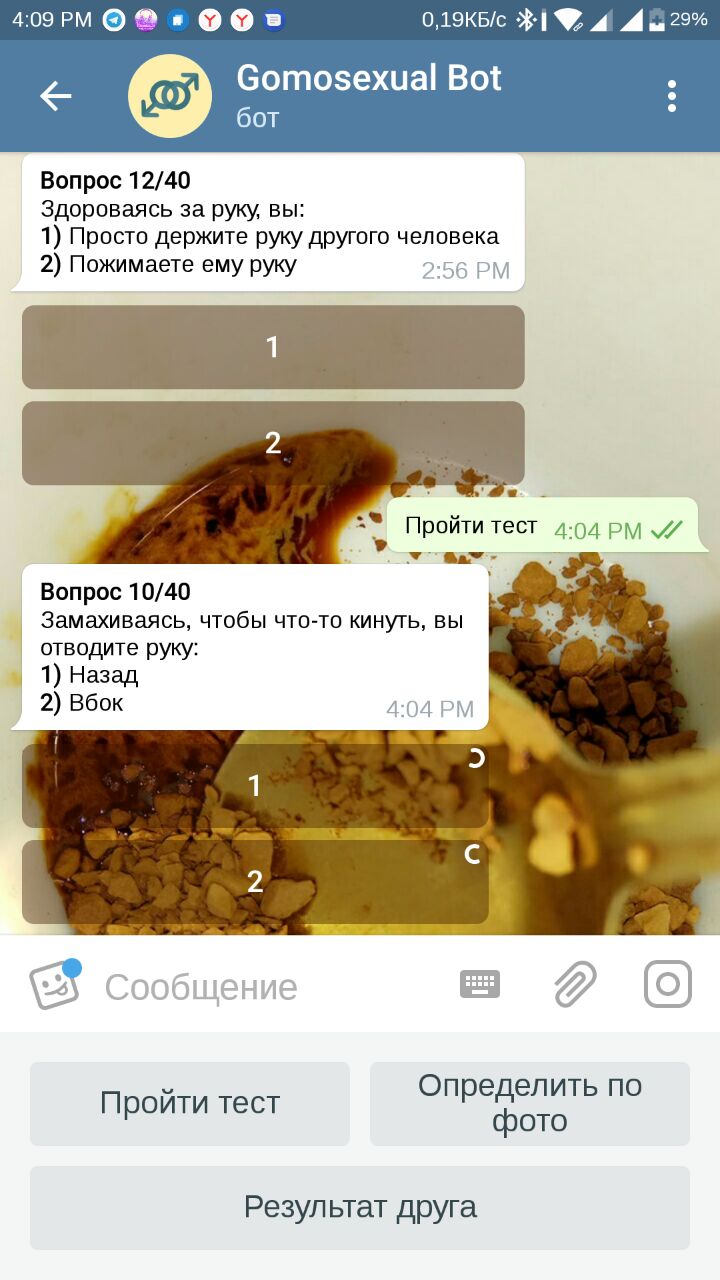Choose answer 1 for Вопрос 10/40
This screenshot has width=720, height=1280.
pyautogui.click(x=255, y=786)
